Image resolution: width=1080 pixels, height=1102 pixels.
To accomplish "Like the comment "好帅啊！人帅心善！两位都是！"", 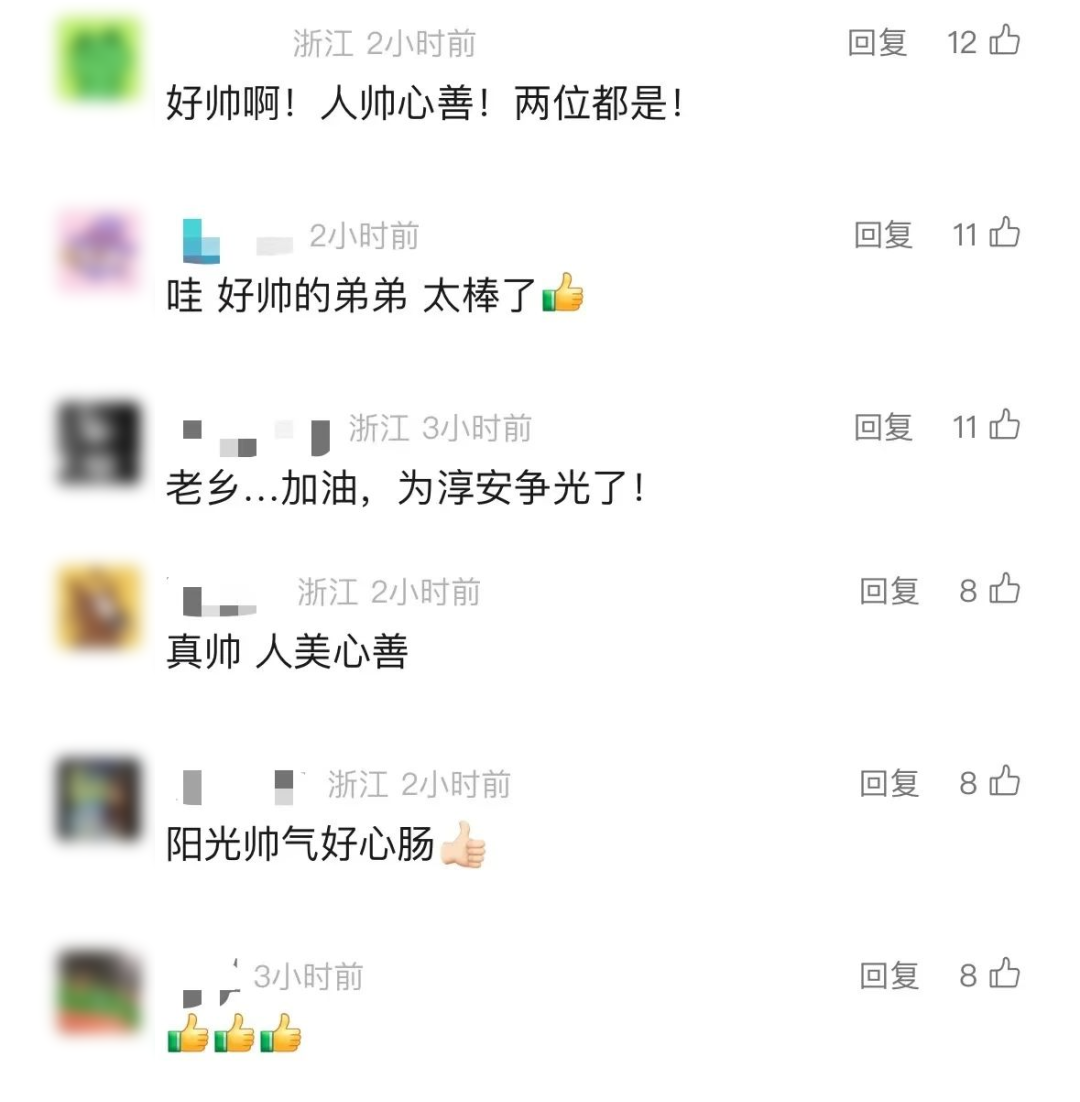I will (1004, 42).
